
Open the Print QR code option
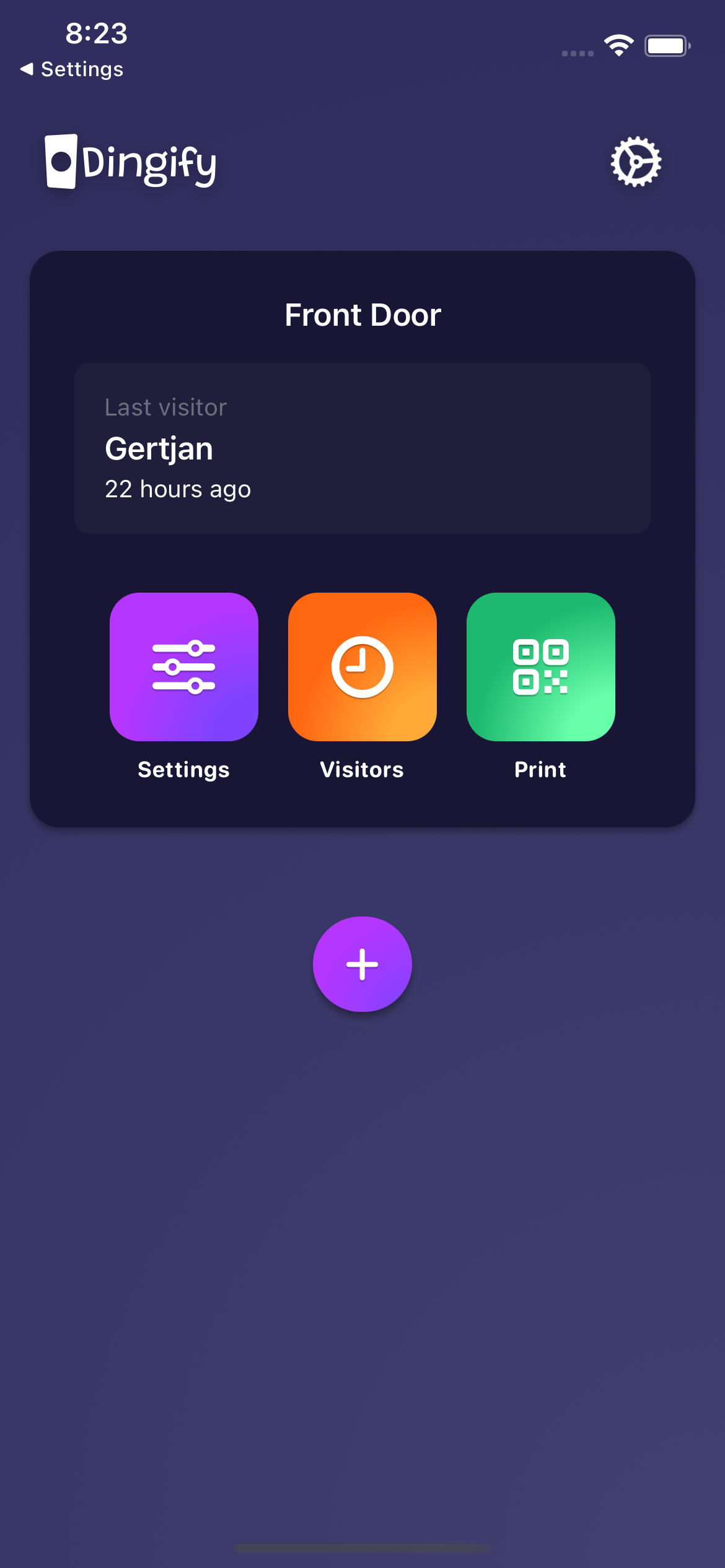(540, 667)
